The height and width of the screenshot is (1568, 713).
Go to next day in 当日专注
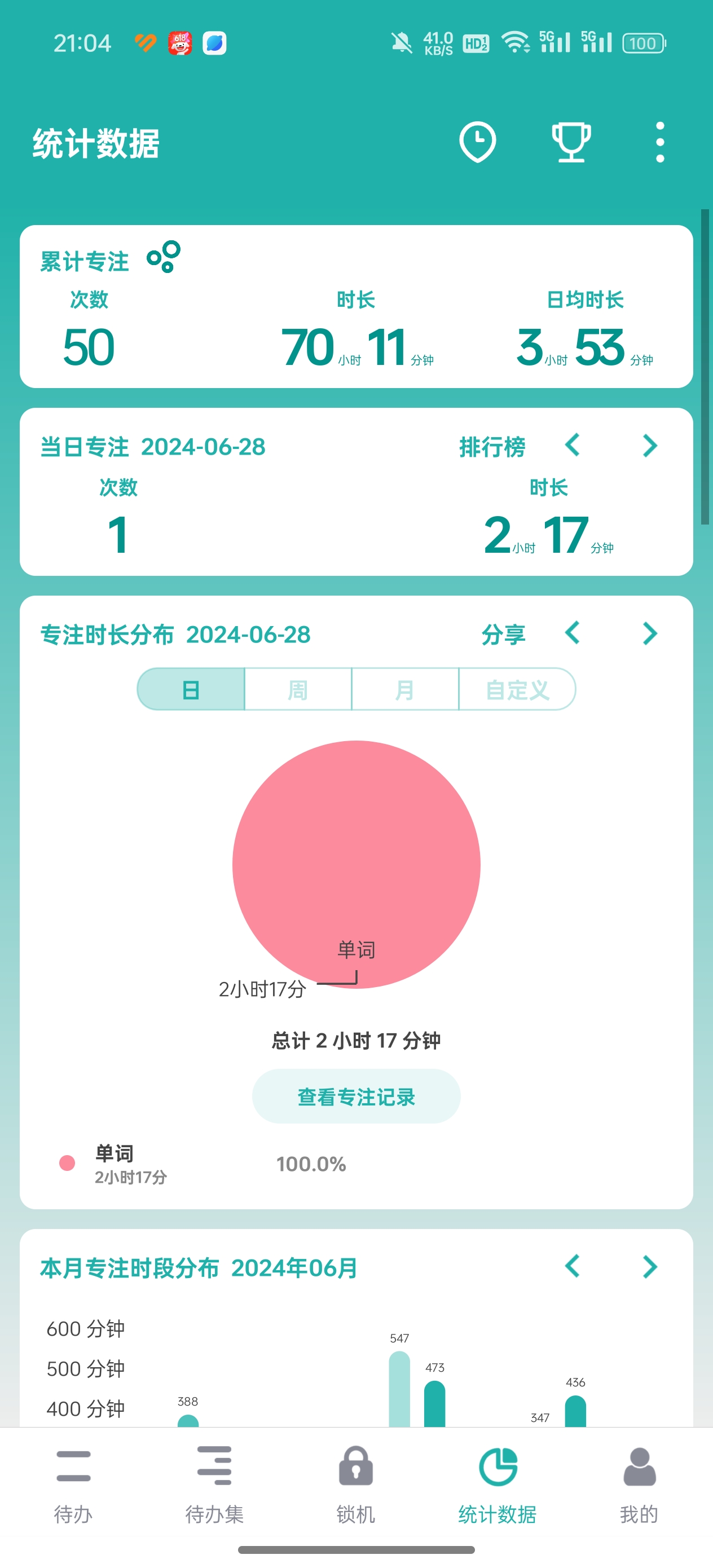[x=650, y=446]
